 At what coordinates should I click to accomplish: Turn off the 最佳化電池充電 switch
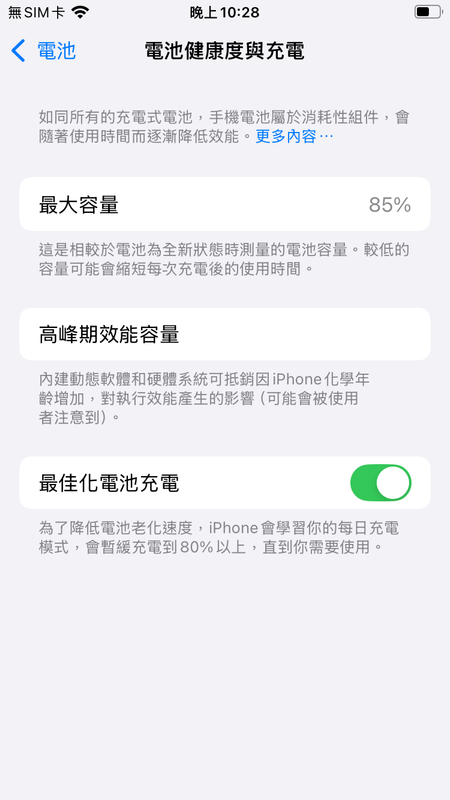pos(381,483)
